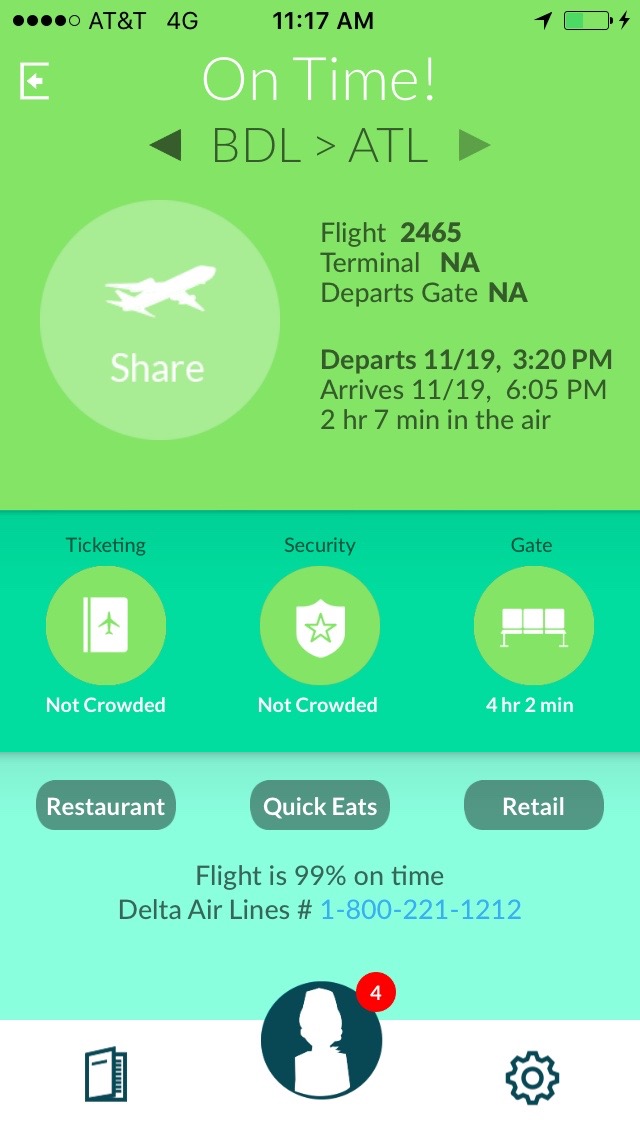
Task: Open the settings gear
Action: 532,1076
